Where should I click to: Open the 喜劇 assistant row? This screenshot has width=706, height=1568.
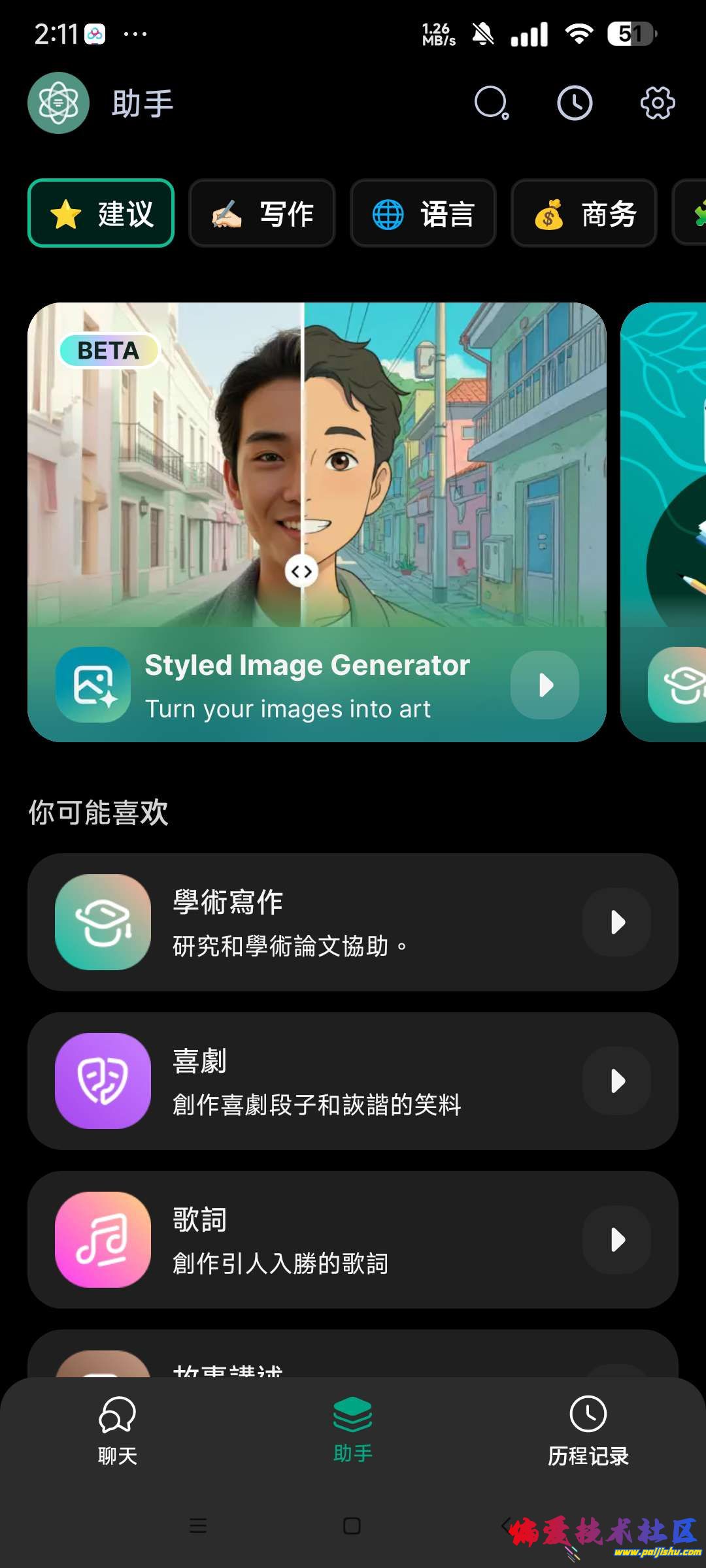point(353,1081)
